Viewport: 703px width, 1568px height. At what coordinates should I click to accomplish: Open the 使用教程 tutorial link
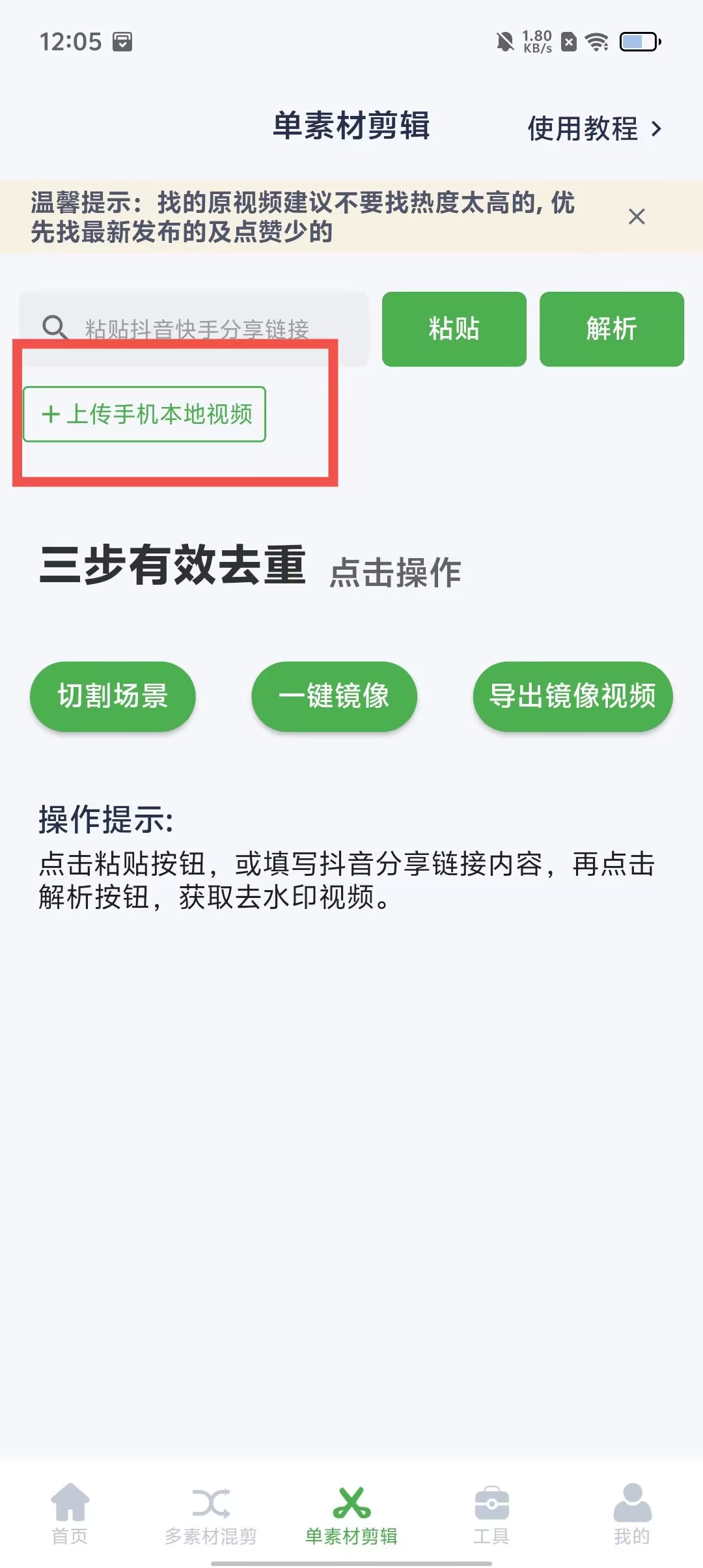pyautogui.click(x=594, y=128)
